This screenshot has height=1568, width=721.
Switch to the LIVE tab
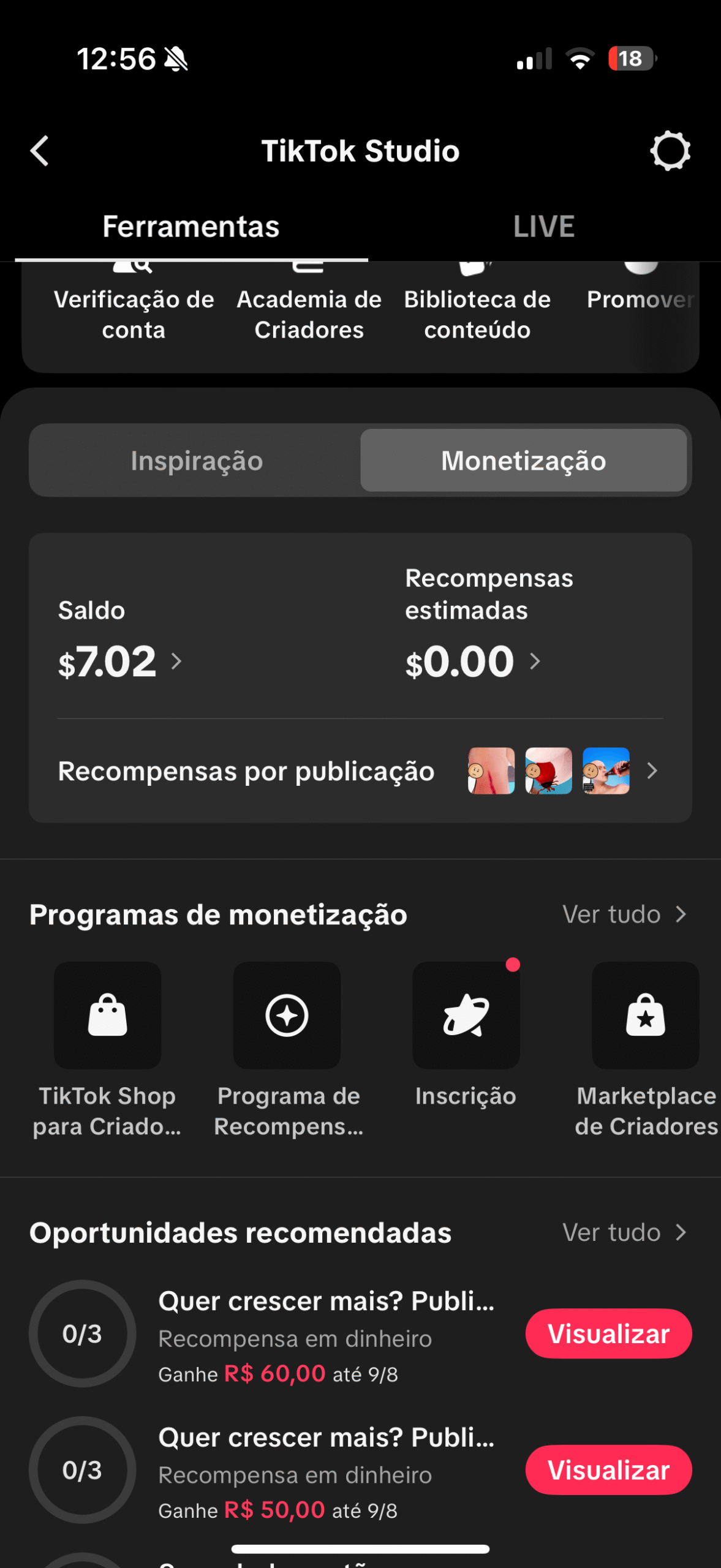click(x=543, y=227)
